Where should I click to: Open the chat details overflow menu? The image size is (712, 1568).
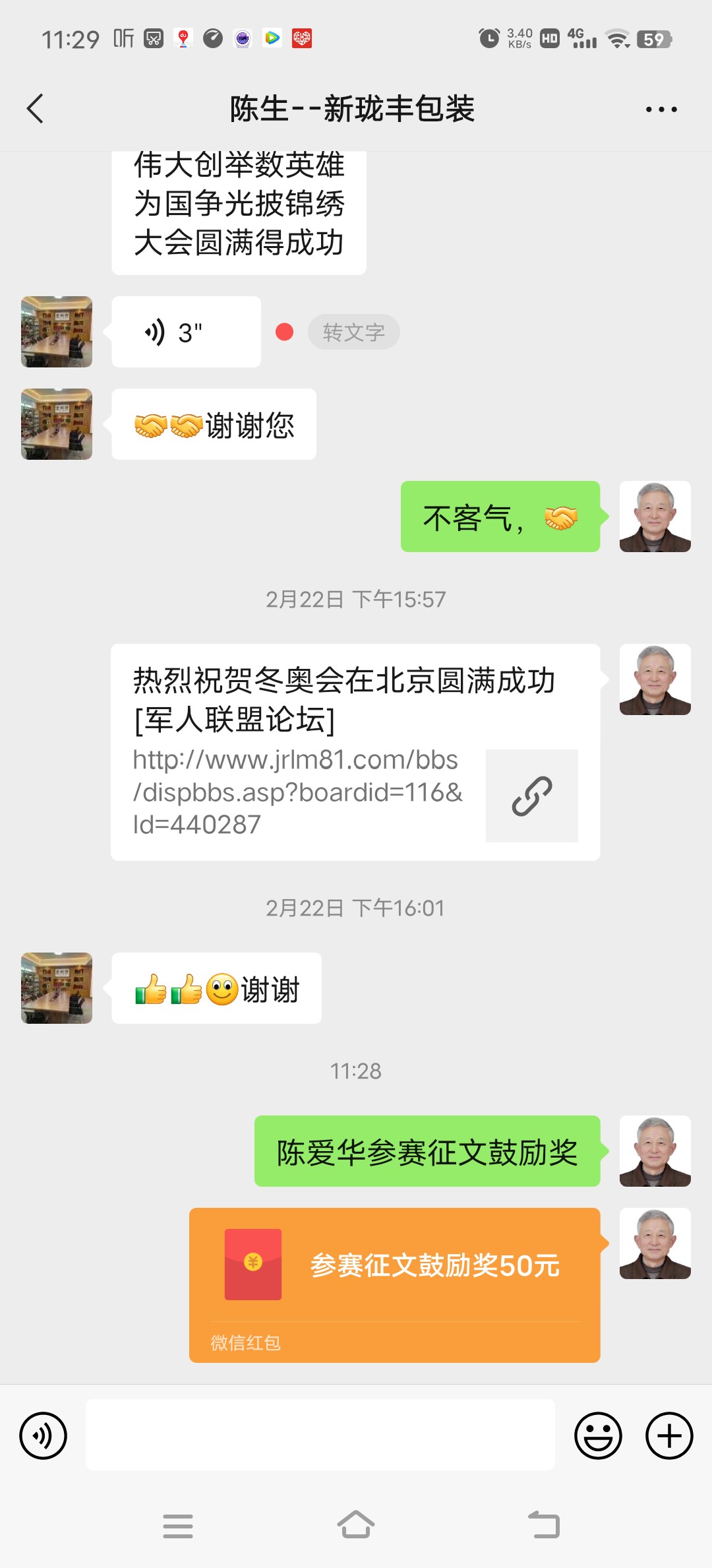click(661, 110)
